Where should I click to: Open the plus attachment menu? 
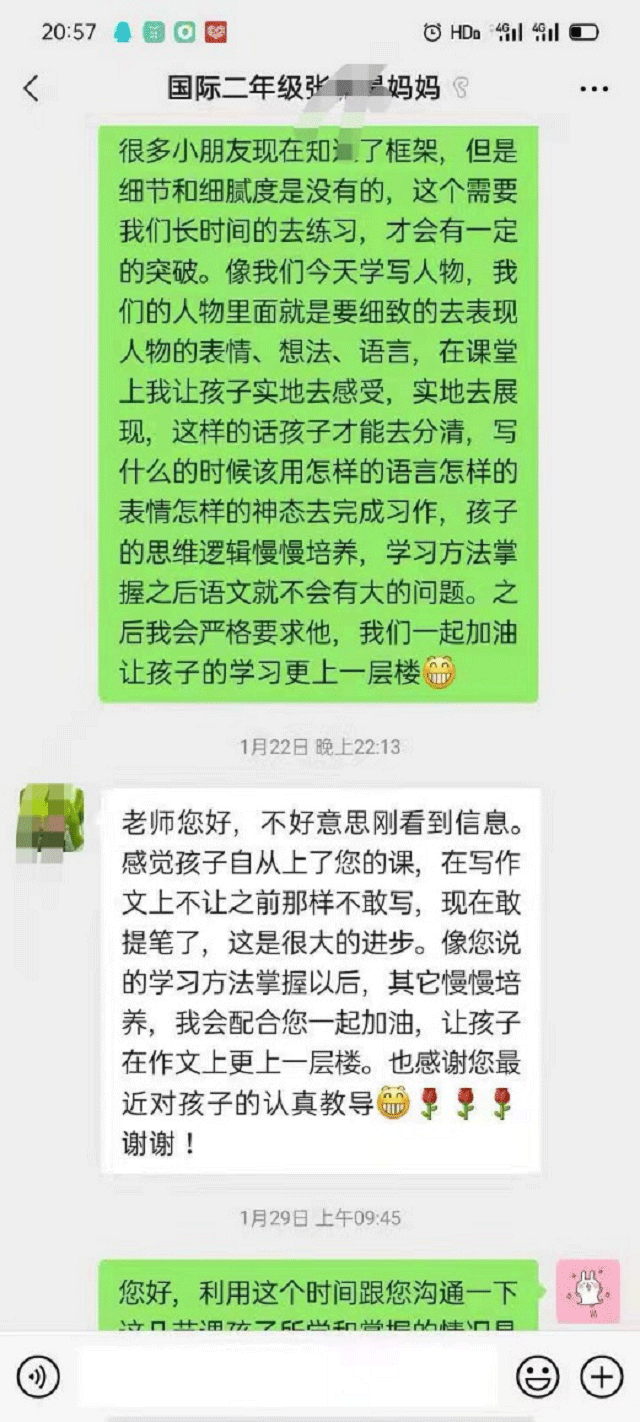tap(602, 1378)
